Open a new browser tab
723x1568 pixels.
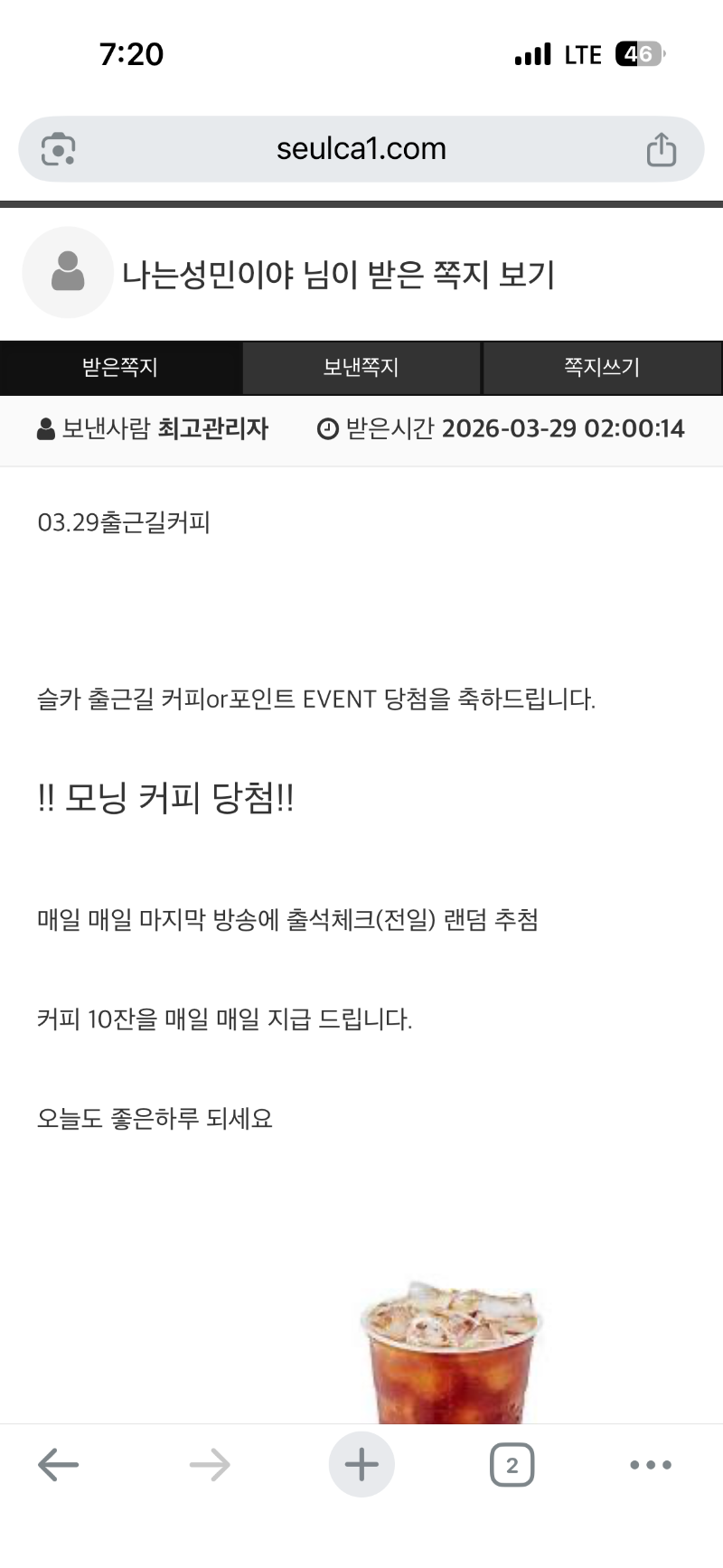point(361,1465)
